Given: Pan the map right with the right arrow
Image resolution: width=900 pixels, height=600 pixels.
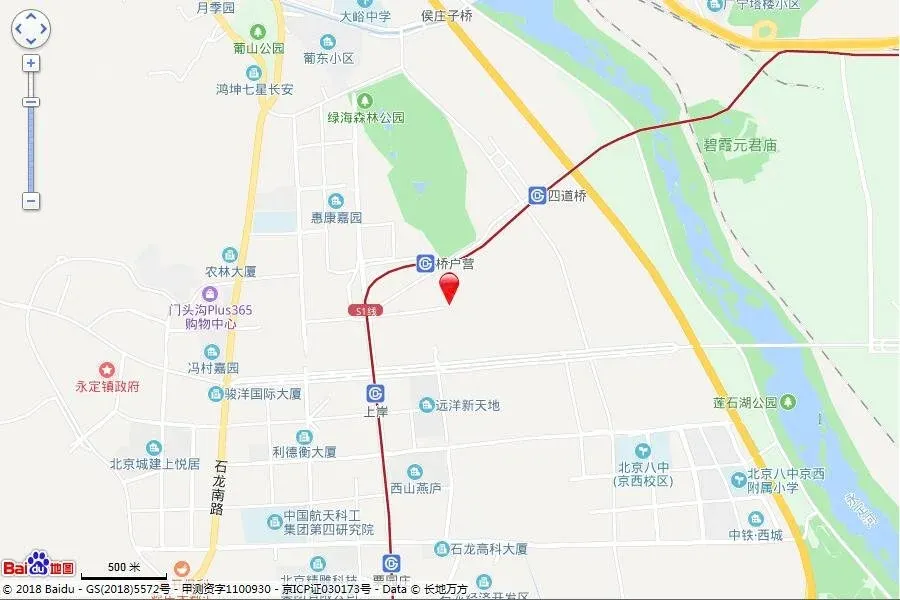Looking at the screenshot, I should point(43,30).
